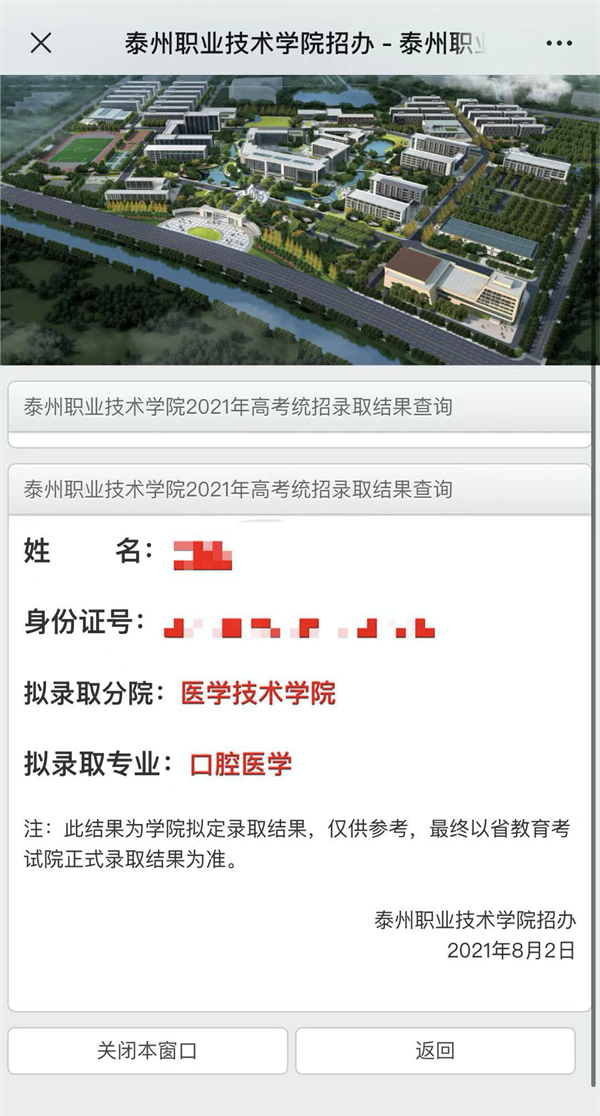Go back with the 返回 button
Image resolution: width=600 pixels, height=1116 pixels.
435,1051
